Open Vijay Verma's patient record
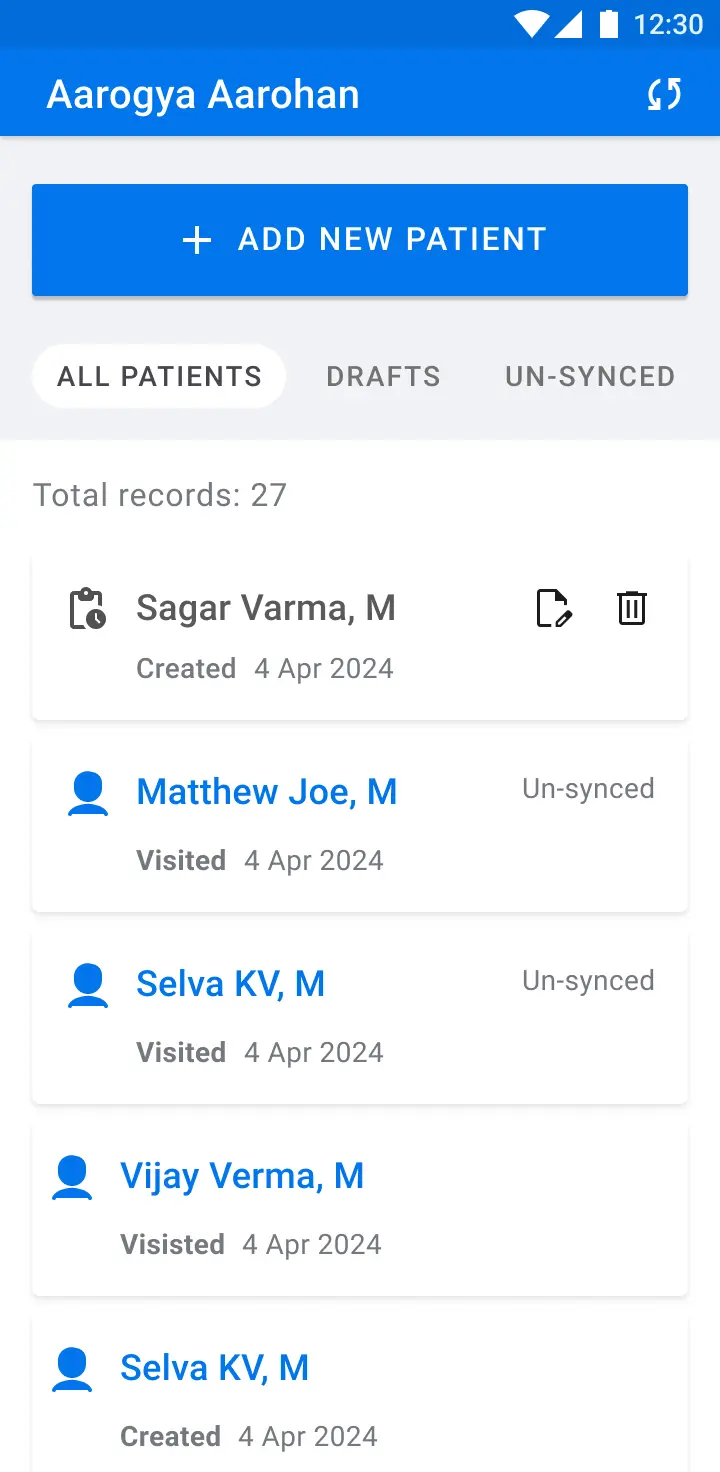Viewport: 720px width, 1472px height. pos(242,1176)
